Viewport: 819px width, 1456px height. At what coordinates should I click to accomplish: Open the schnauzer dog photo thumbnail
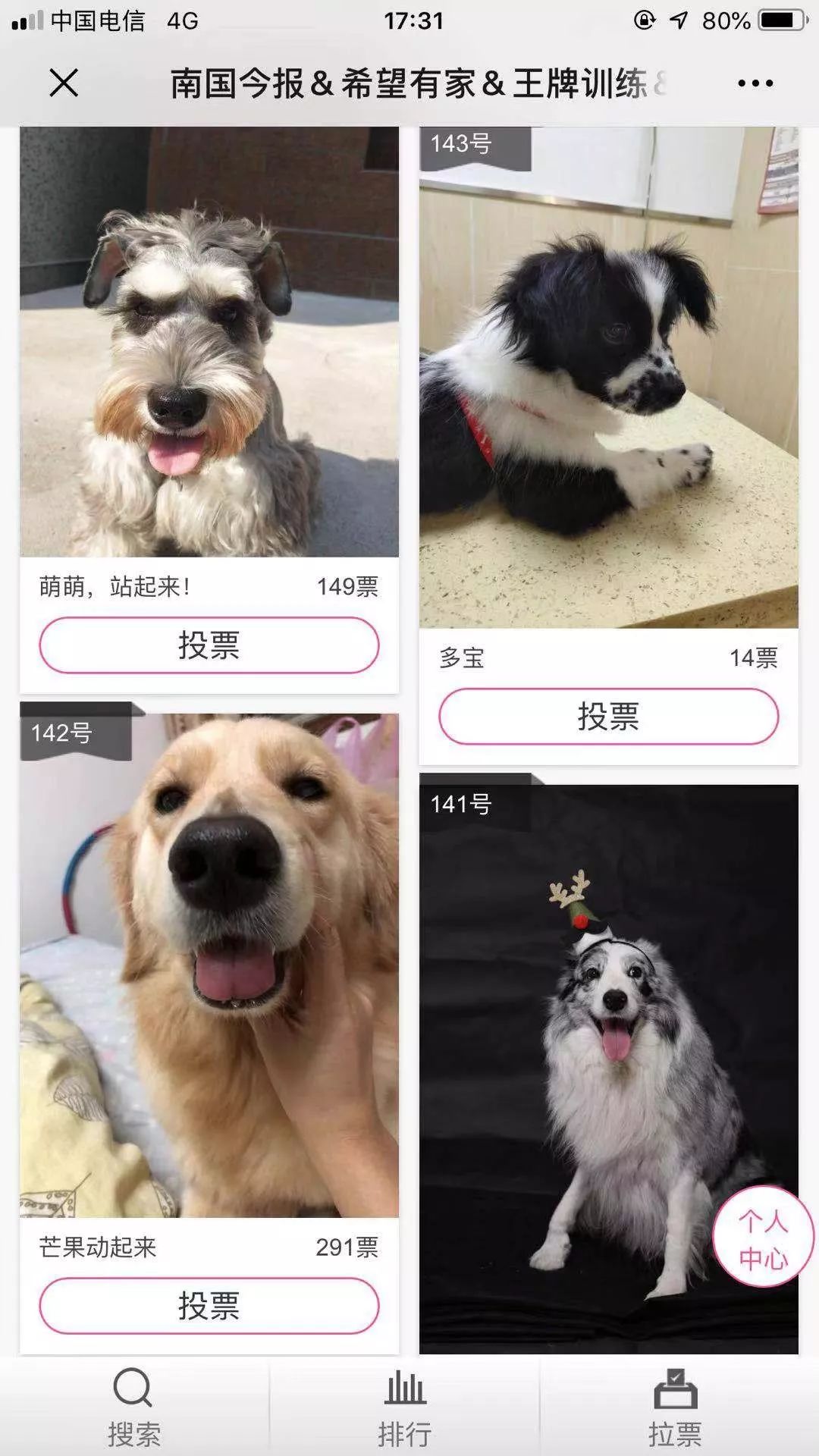point(209,341)
